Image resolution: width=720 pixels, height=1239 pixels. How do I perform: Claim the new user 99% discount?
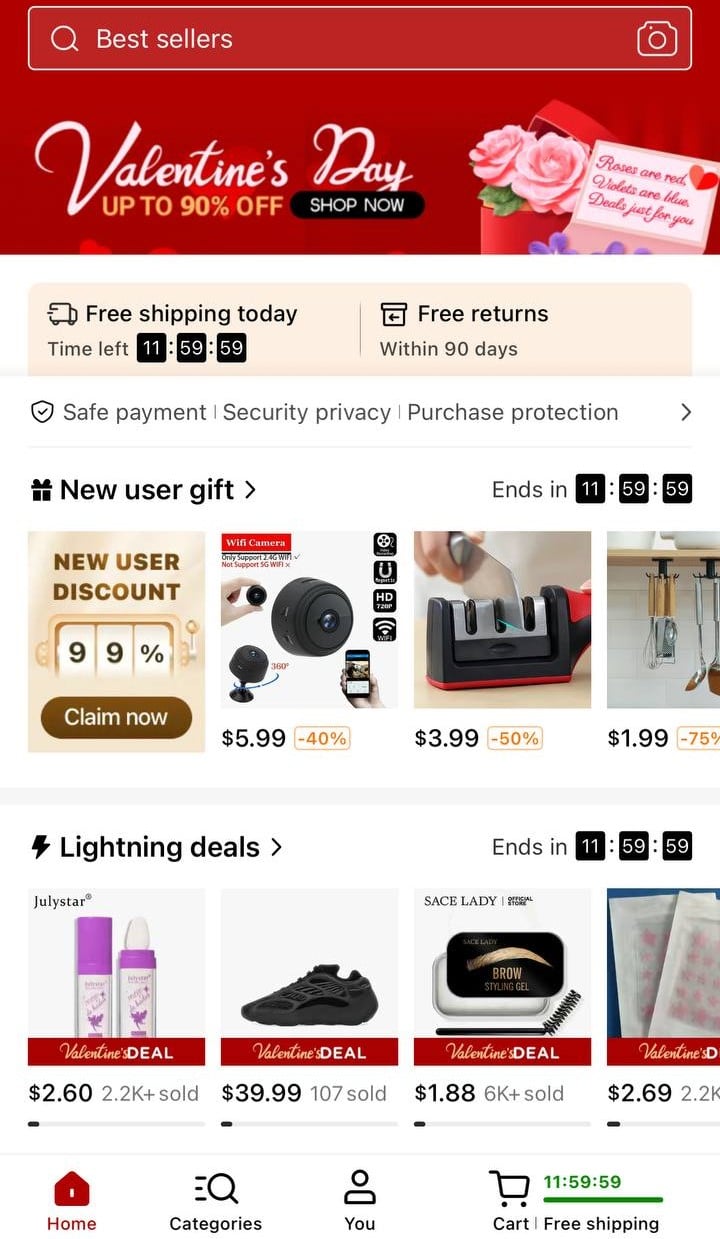[x=116, y=717]
